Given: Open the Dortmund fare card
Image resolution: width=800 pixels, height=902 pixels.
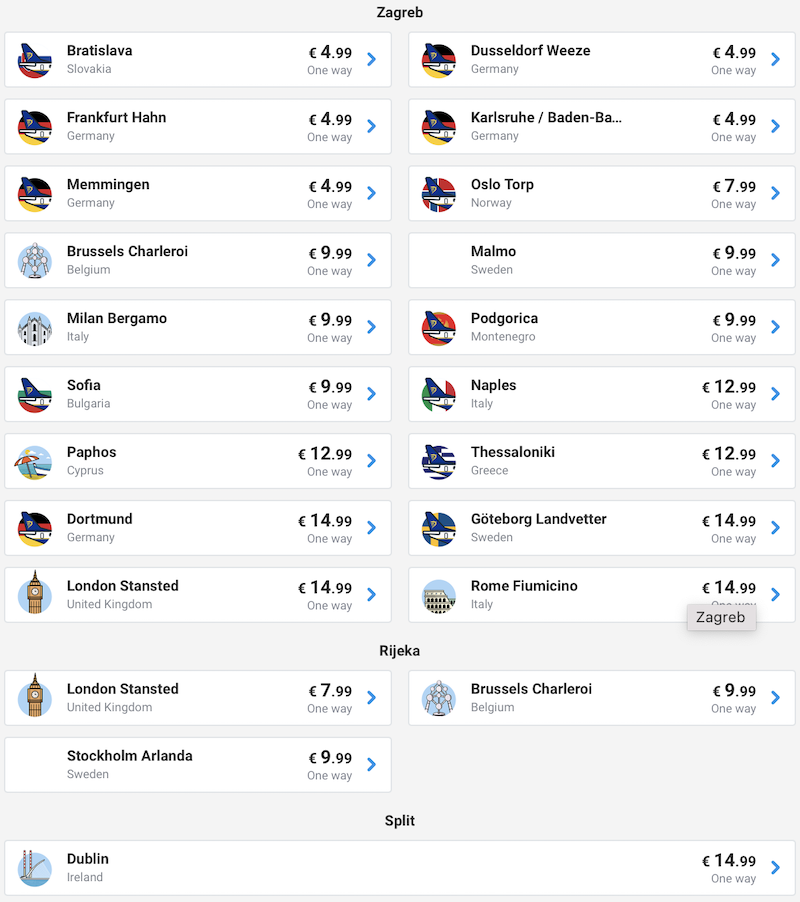Looking at the screenshot, I should [198, 529].
